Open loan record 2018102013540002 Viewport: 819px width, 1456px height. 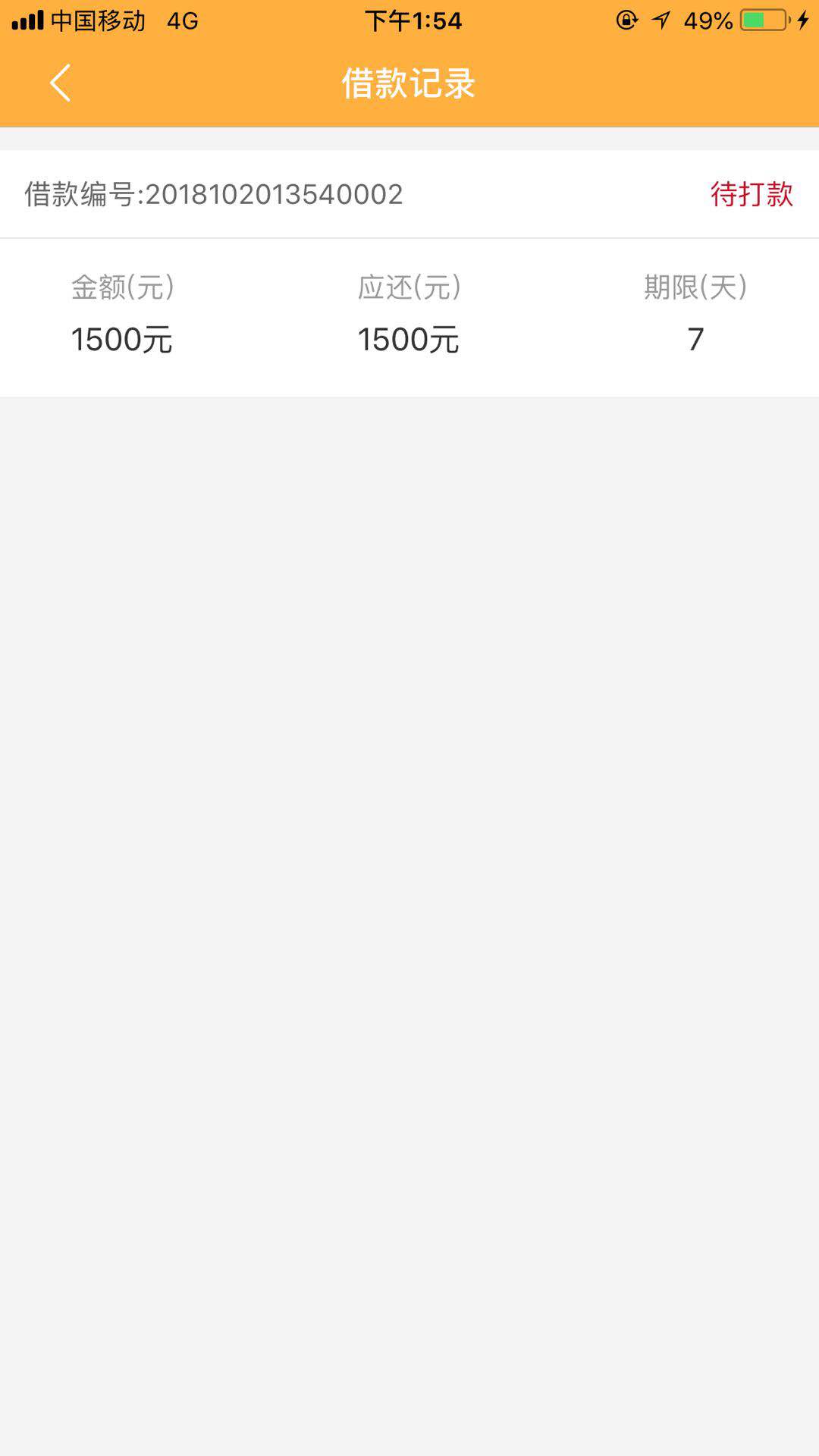pyautogui.click(x=409, y=273)
